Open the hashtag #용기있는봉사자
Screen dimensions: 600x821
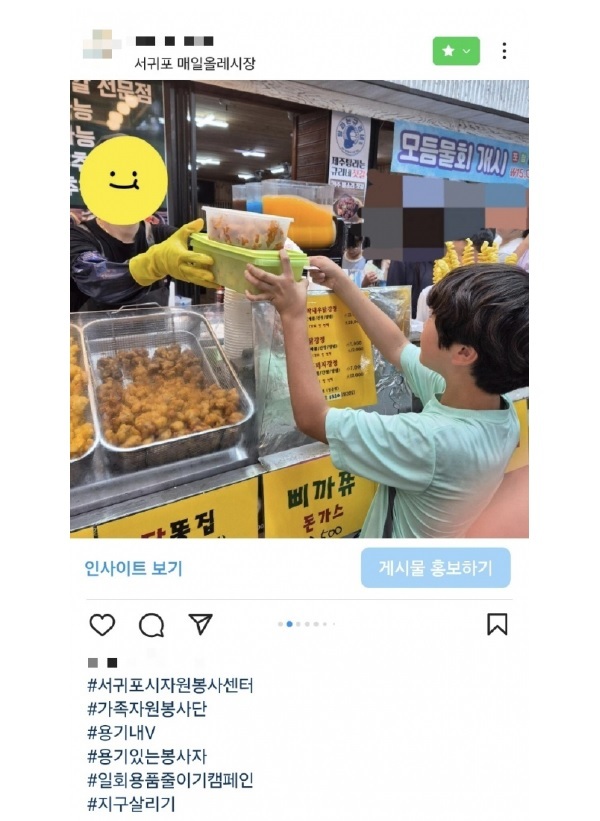coord(147,757)
